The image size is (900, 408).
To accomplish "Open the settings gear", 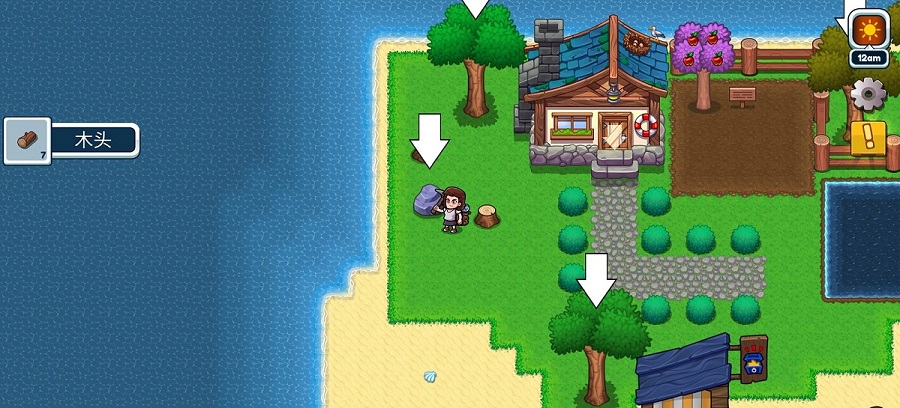I will pyautogui.click(x=868, y=95).
